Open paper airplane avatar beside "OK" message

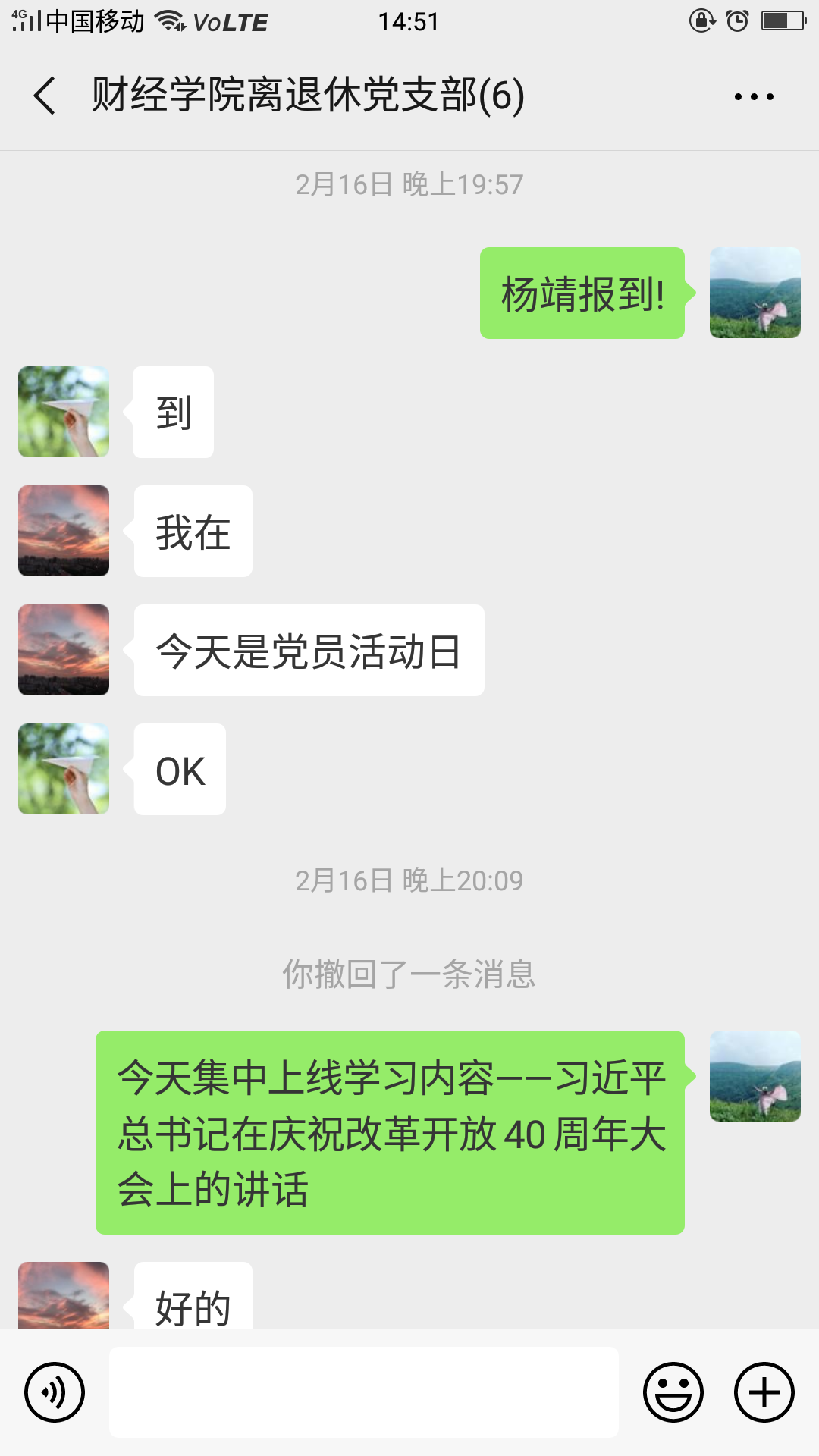[64, 769]
